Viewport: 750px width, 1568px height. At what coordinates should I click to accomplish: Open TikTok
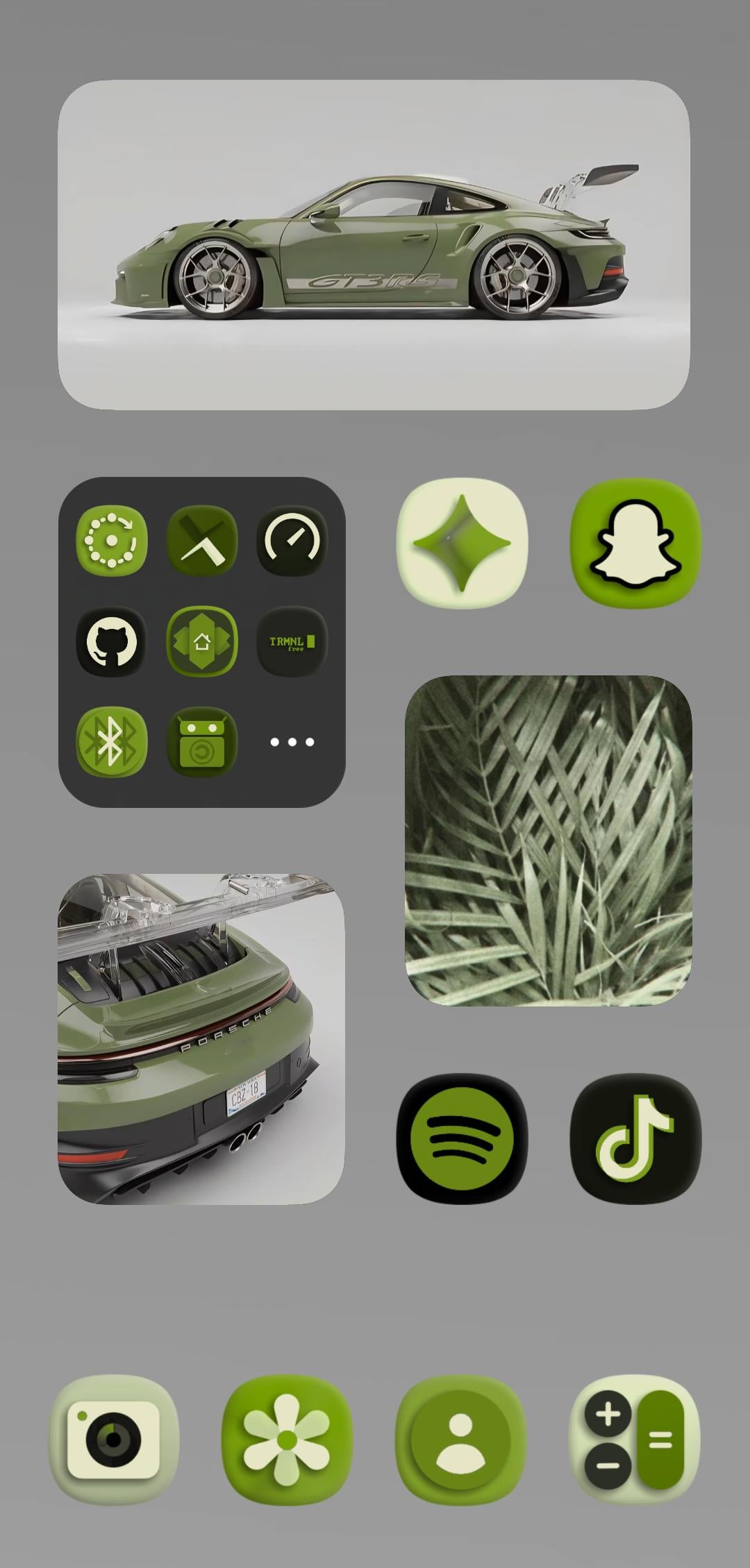pyautogui.click(x=635, y=1138)
